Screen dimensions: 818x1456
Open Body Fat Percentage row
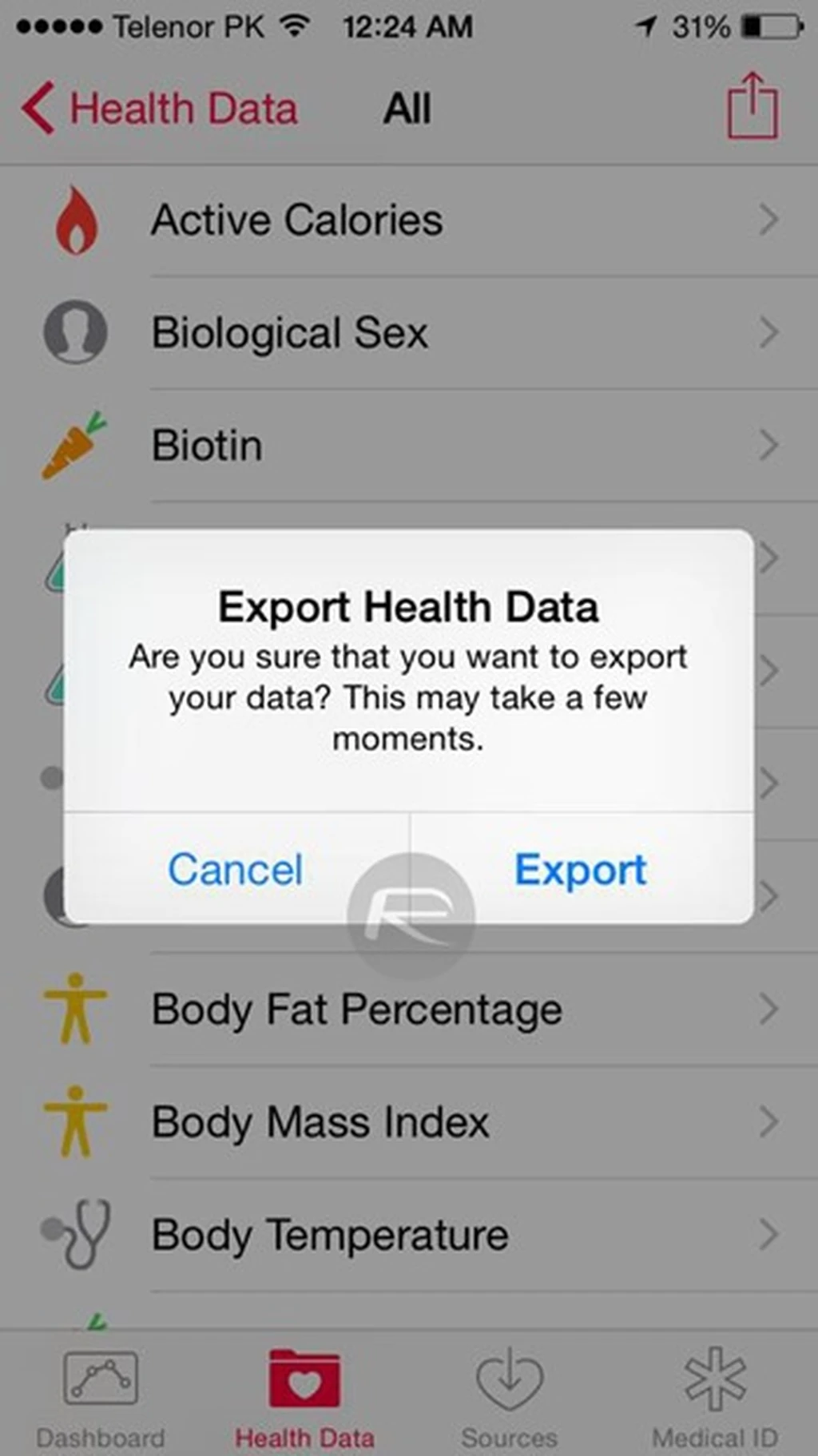point(407,1009)
